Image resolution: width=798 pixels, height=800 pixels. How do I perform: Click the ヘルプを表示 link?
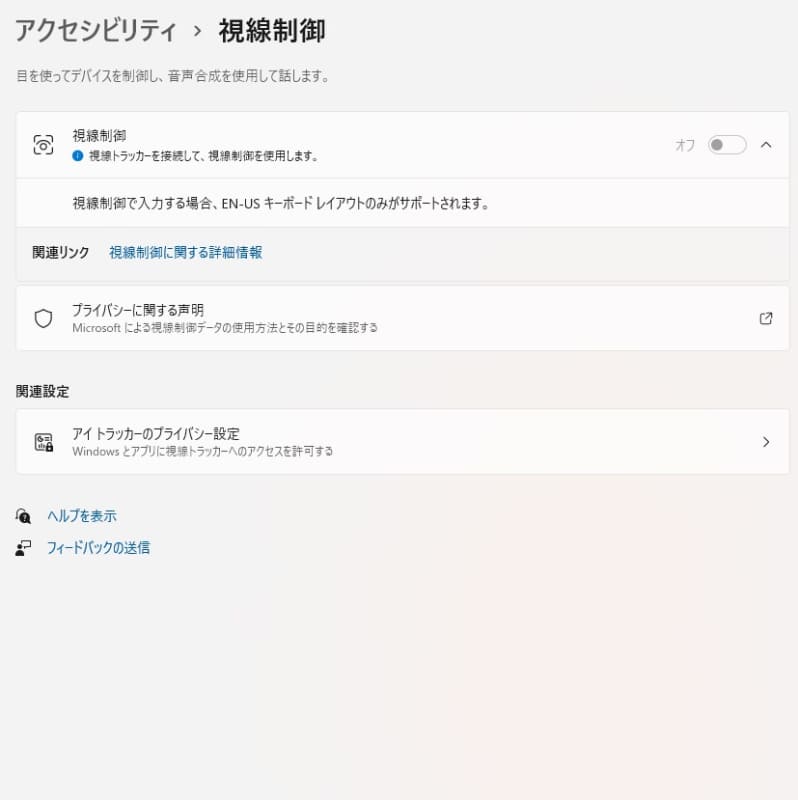coord(80,516)
